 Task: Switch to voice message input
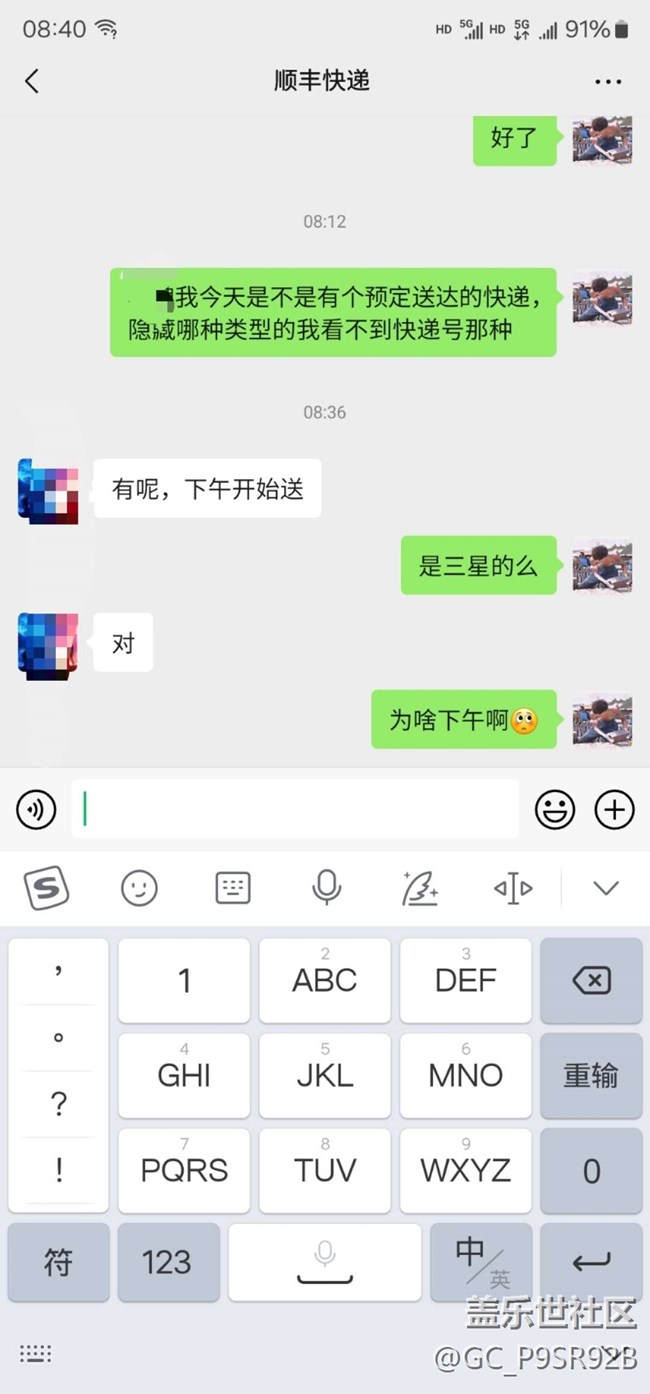(36, 810)
